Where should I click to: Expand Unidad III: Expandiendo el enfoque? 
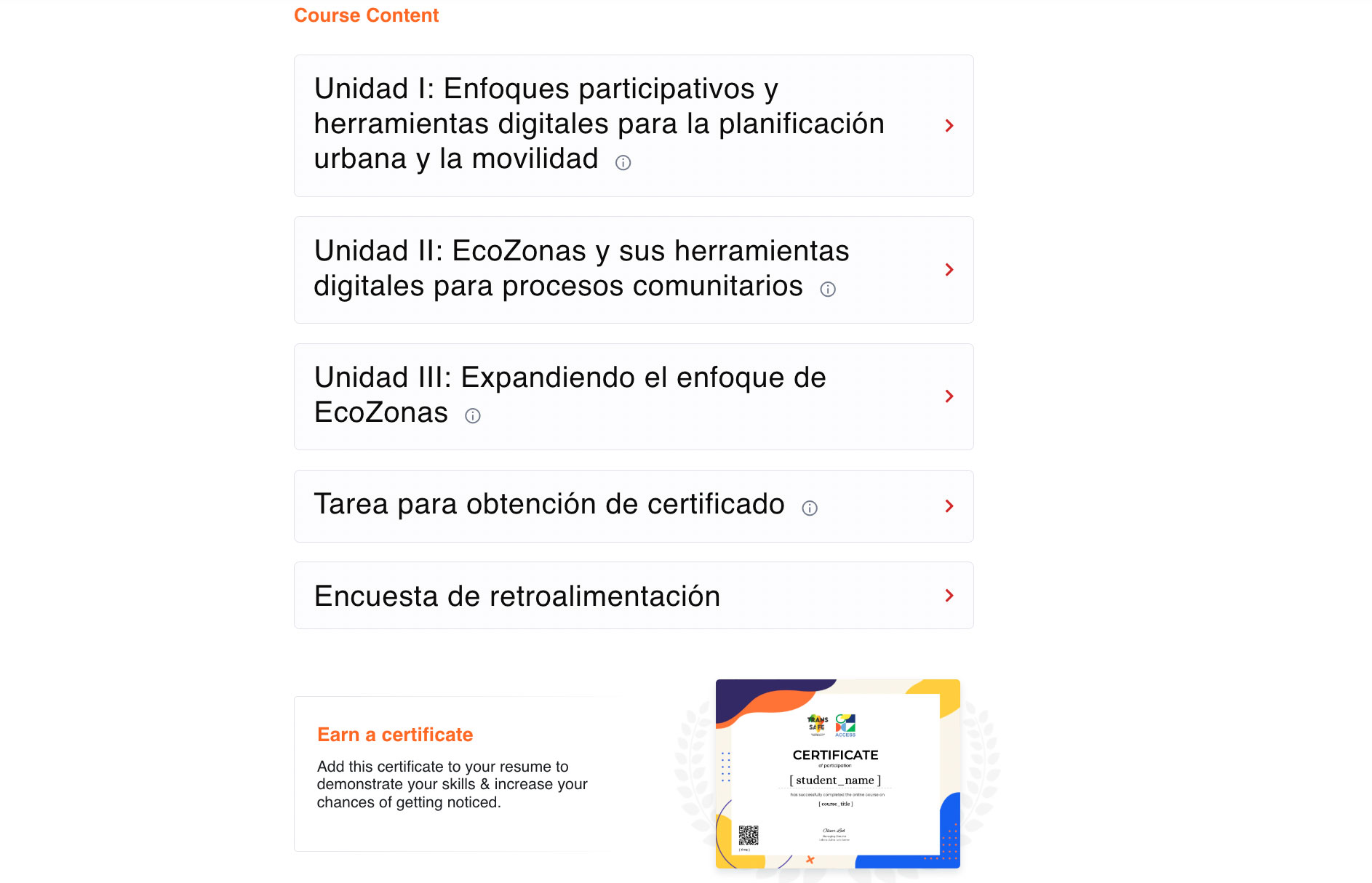pyautogui.click(x=949, y=396)
